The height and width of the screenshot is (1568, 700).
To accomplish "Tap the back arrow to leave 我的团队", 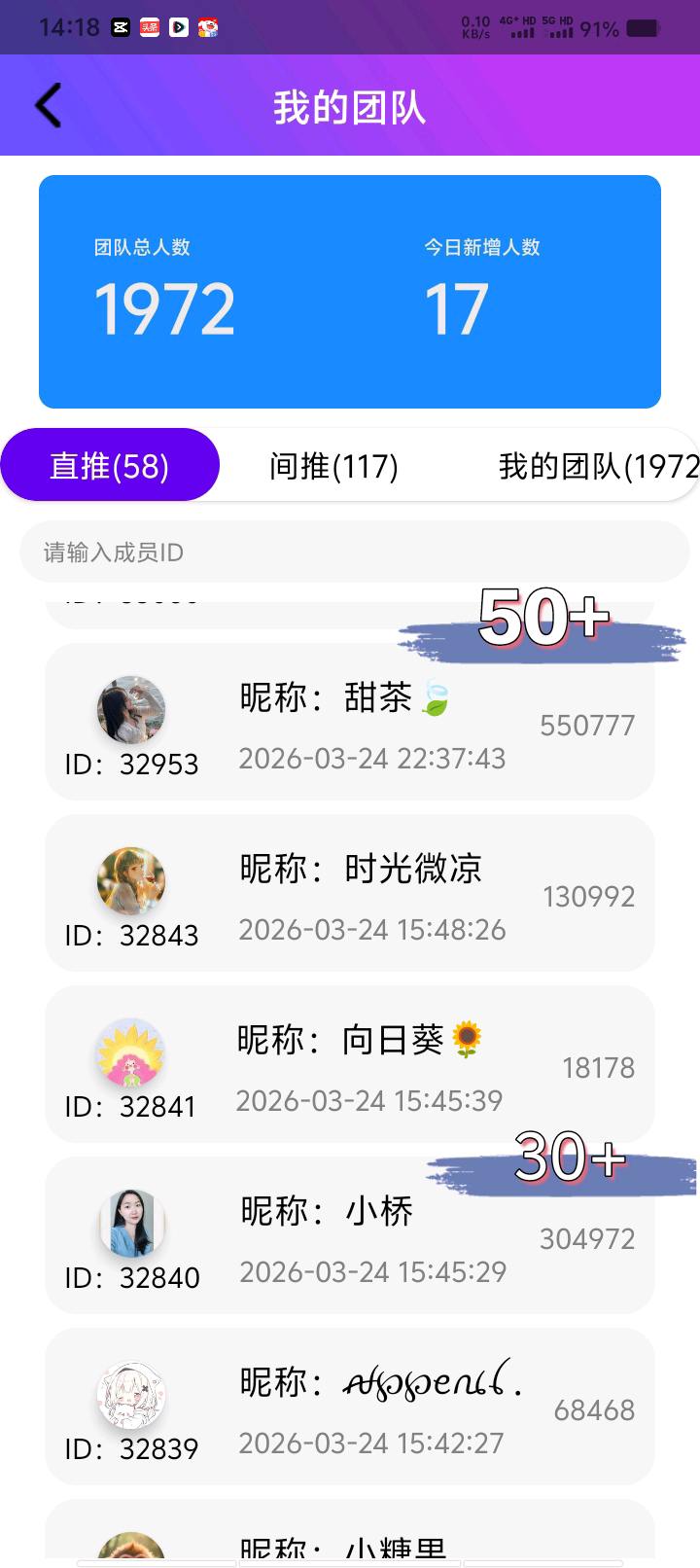I will click(46, 104).
